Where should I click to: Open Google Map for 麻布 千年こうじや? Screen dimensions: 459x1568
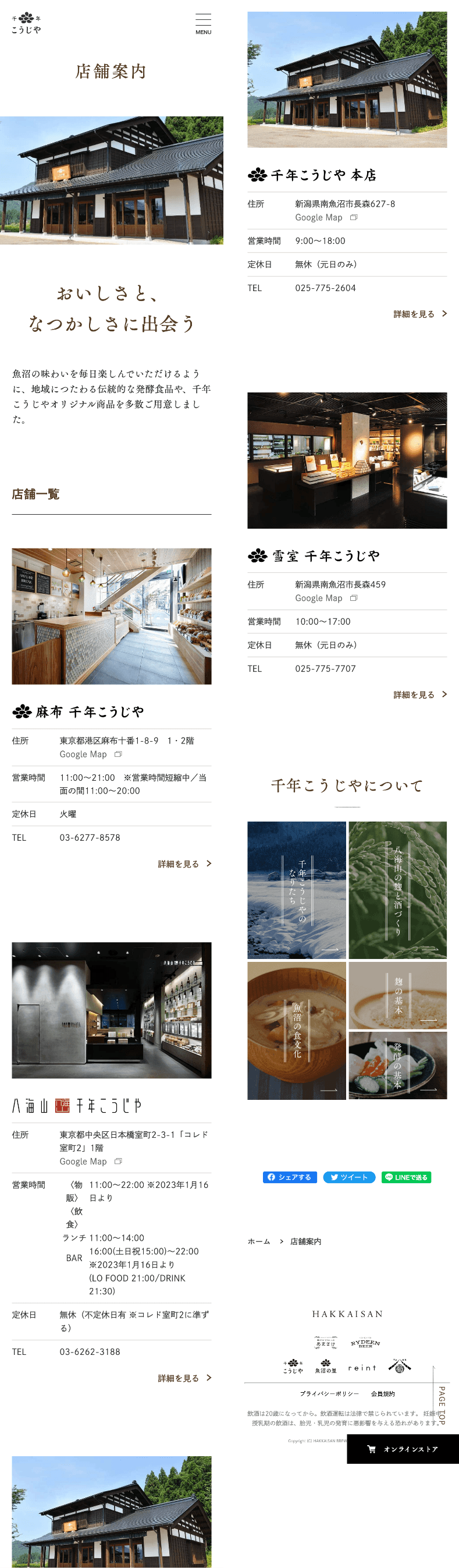[83, 754]
